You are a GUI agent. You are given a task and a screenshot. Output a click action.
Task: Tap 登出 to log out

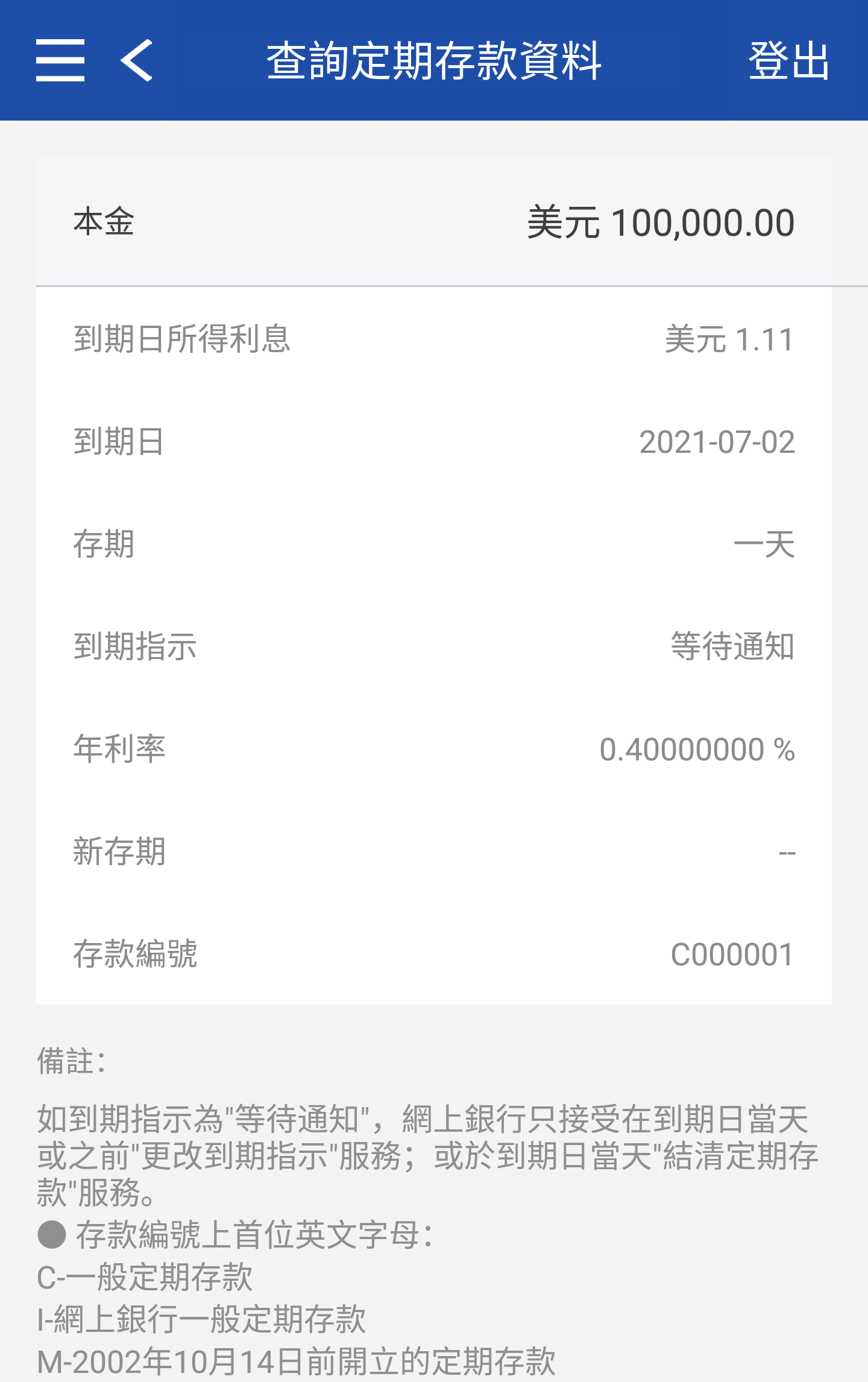tap(788, 60)
